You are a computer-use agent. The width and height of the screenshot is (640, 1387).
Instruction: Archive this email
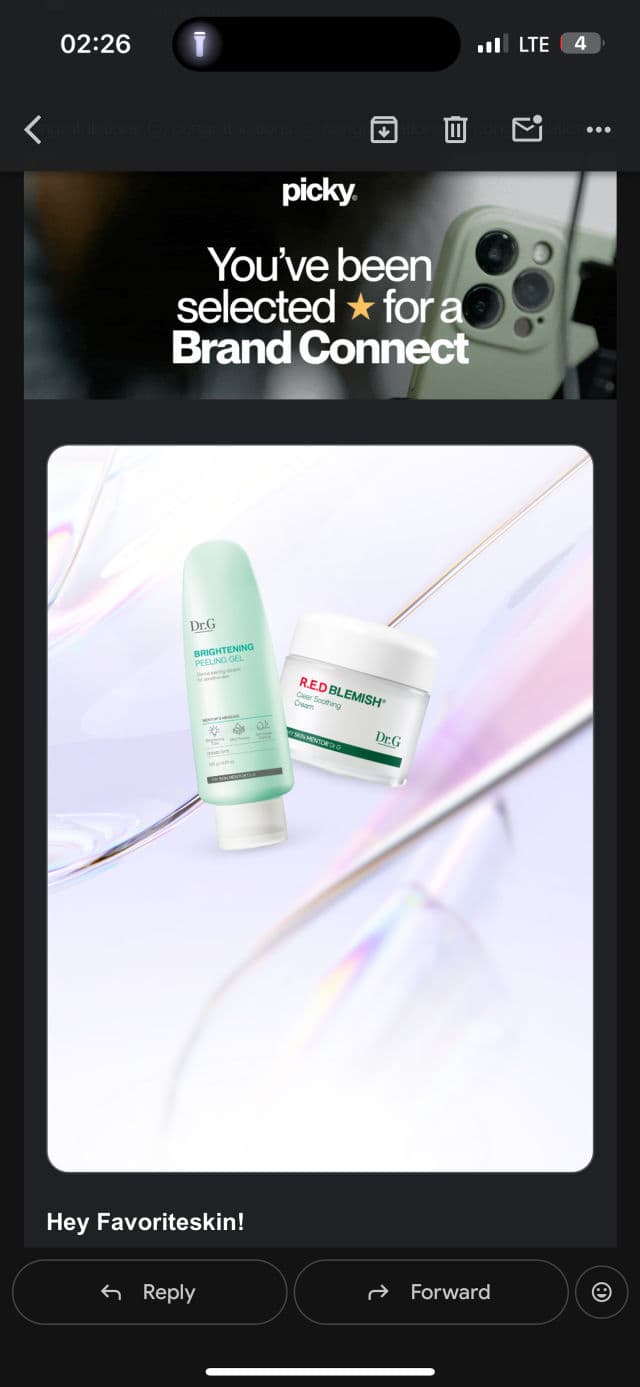click(x=384, y=129)
